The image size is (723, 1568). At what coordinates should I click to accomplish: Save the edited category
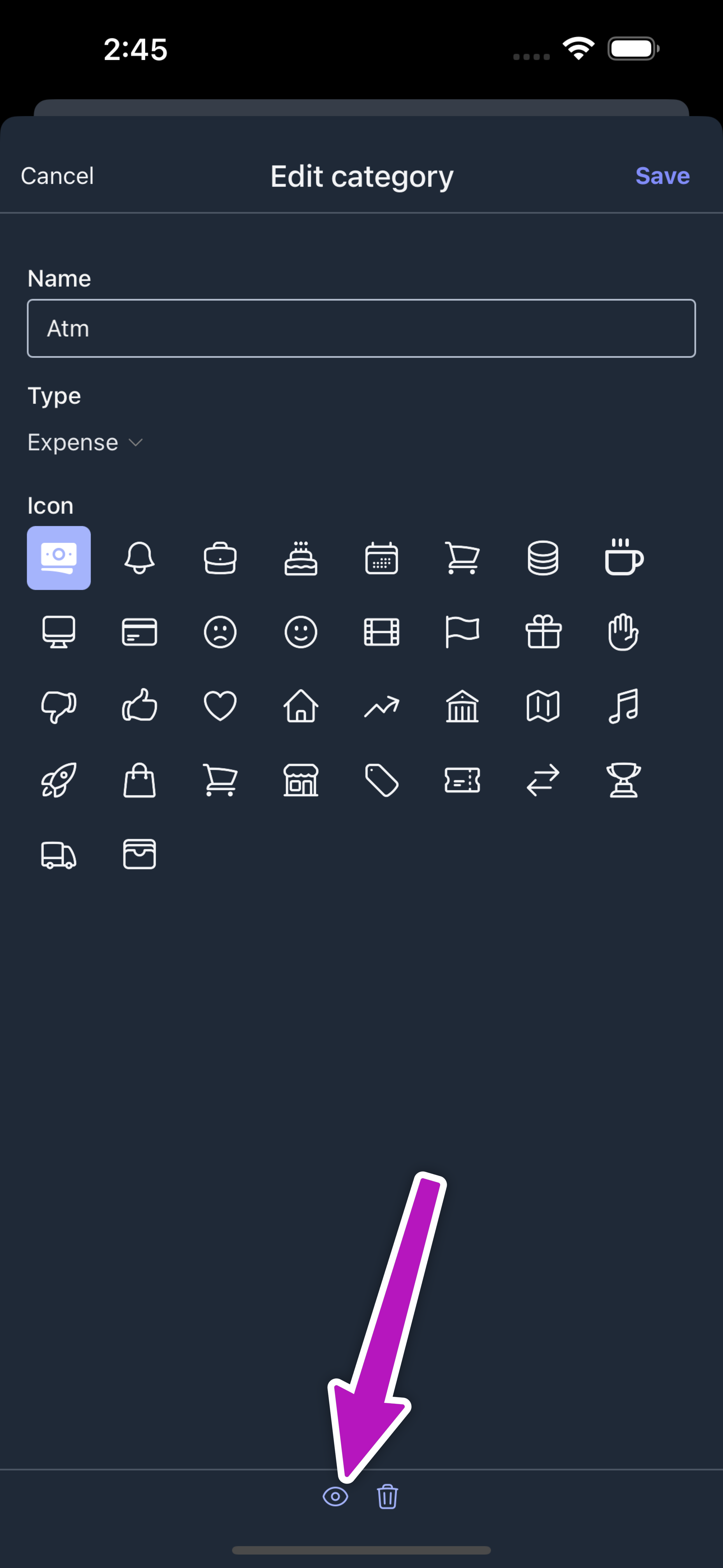[662, 176]
